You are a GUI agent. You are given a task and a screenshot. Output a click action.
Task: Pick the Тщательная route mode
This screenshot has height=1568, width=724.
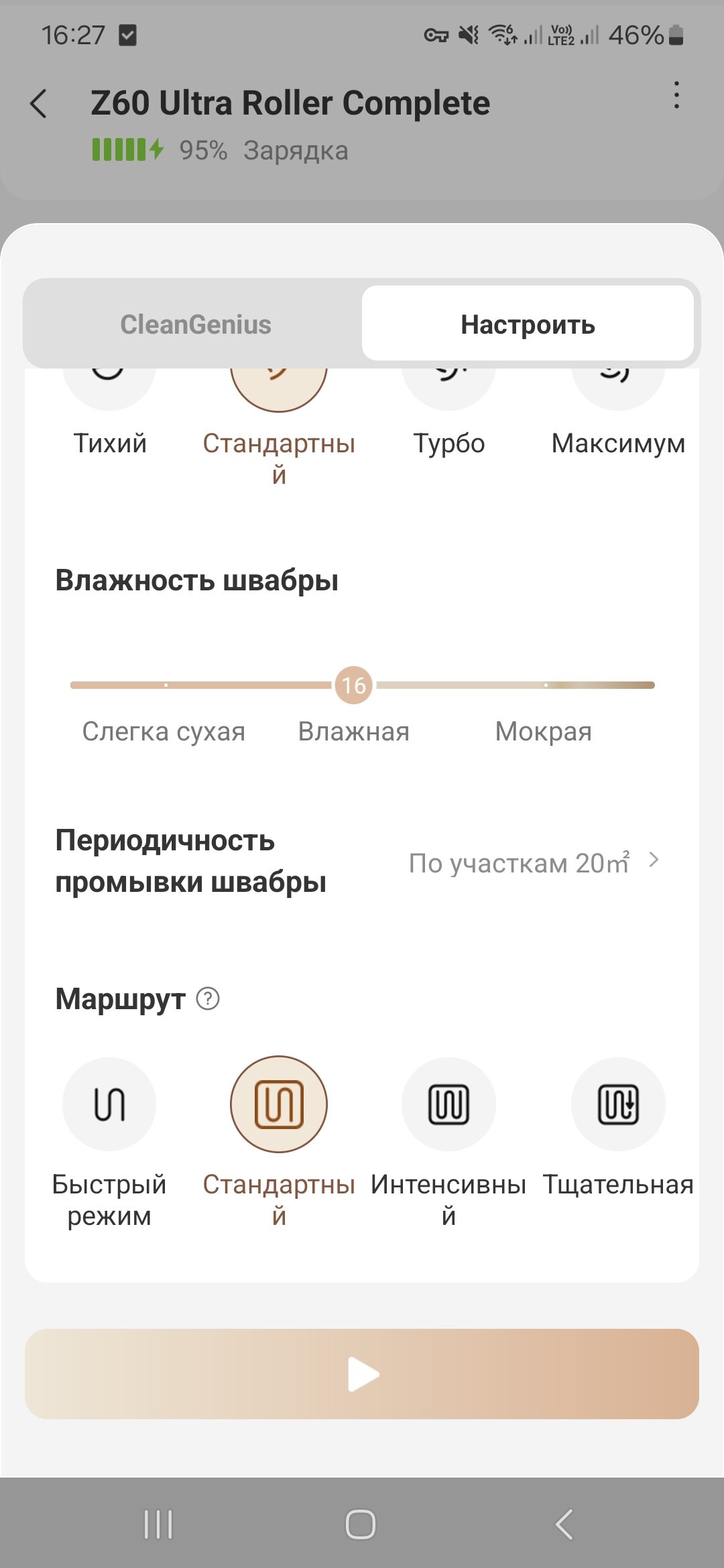point(617,1104)
